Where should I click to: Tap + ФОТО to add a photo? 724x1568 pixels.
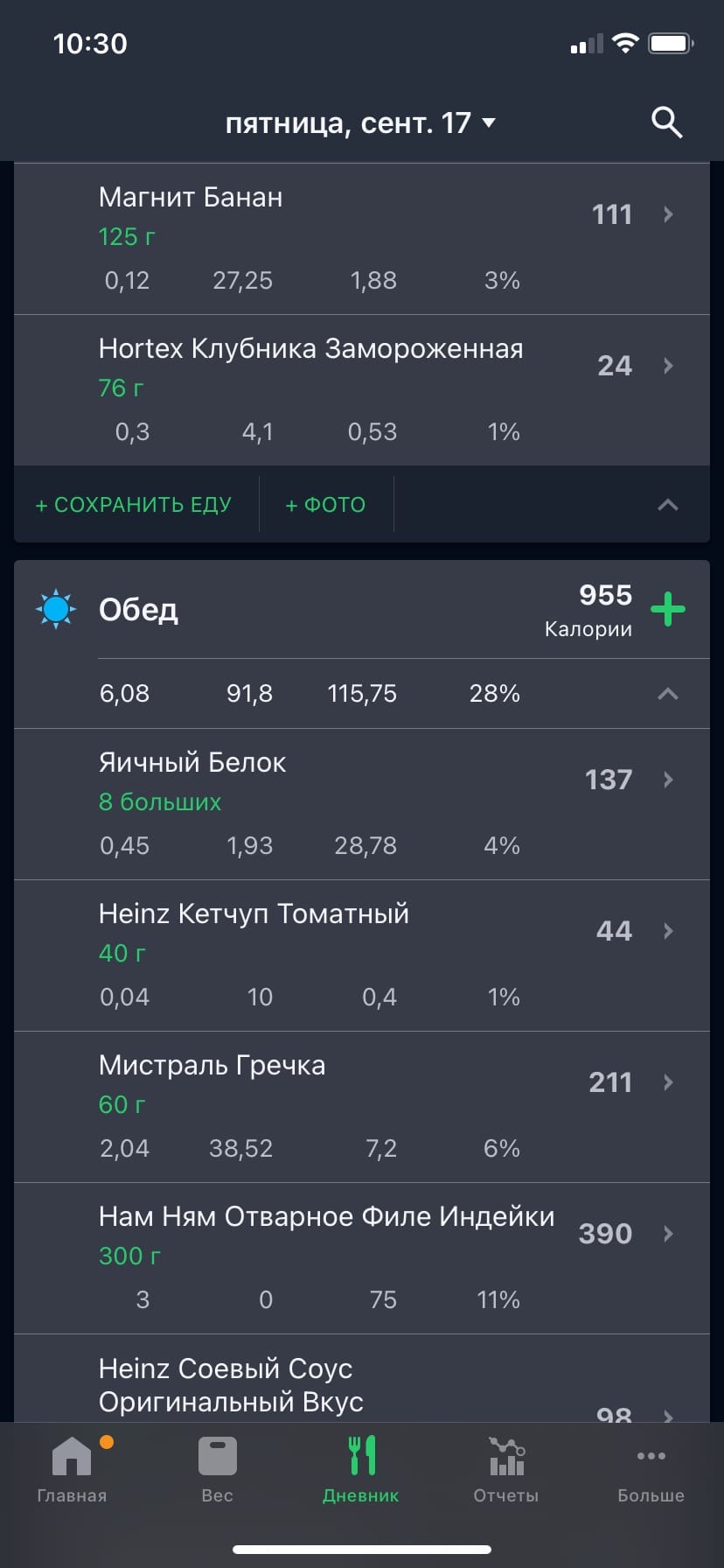[325, 504]
